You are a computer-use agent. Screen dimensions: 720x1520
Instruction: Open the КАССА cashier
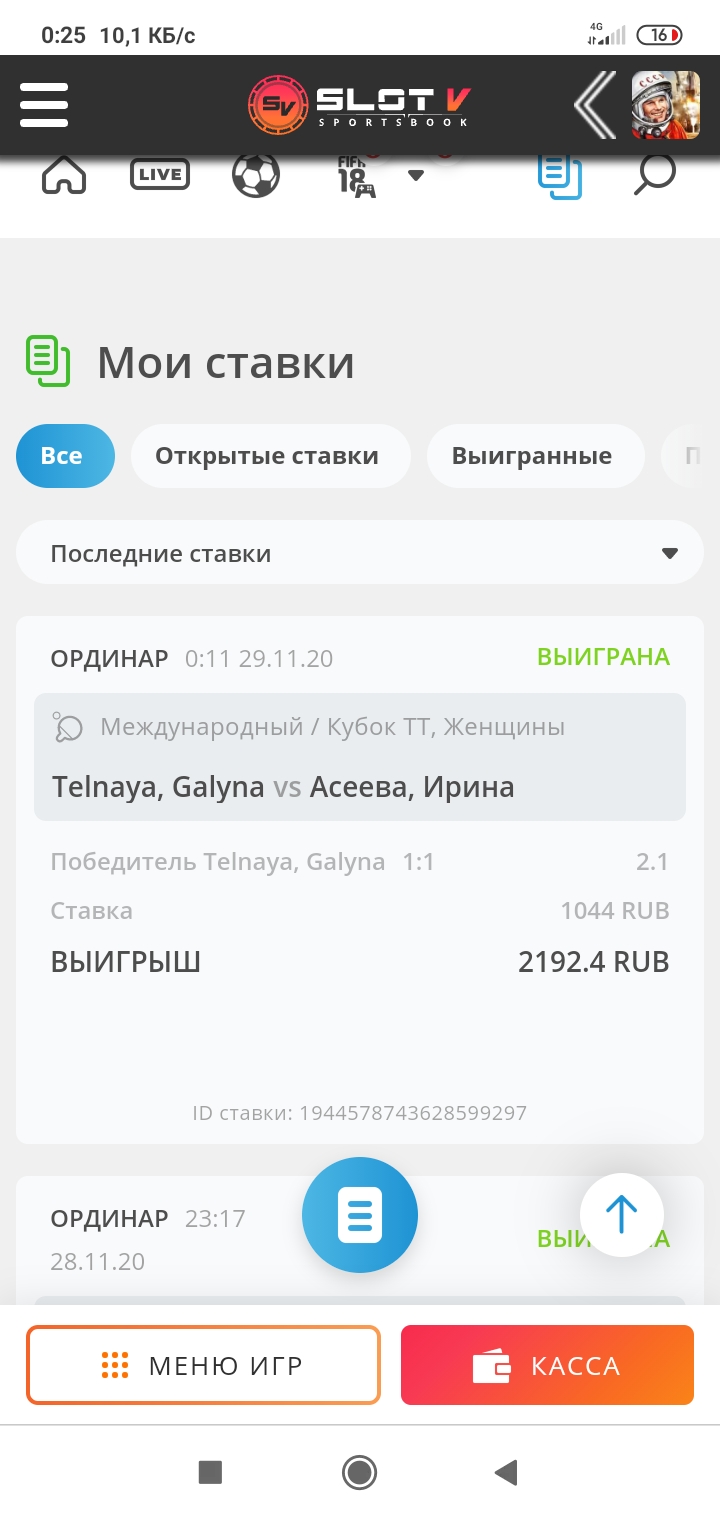tap(547, 1365)
